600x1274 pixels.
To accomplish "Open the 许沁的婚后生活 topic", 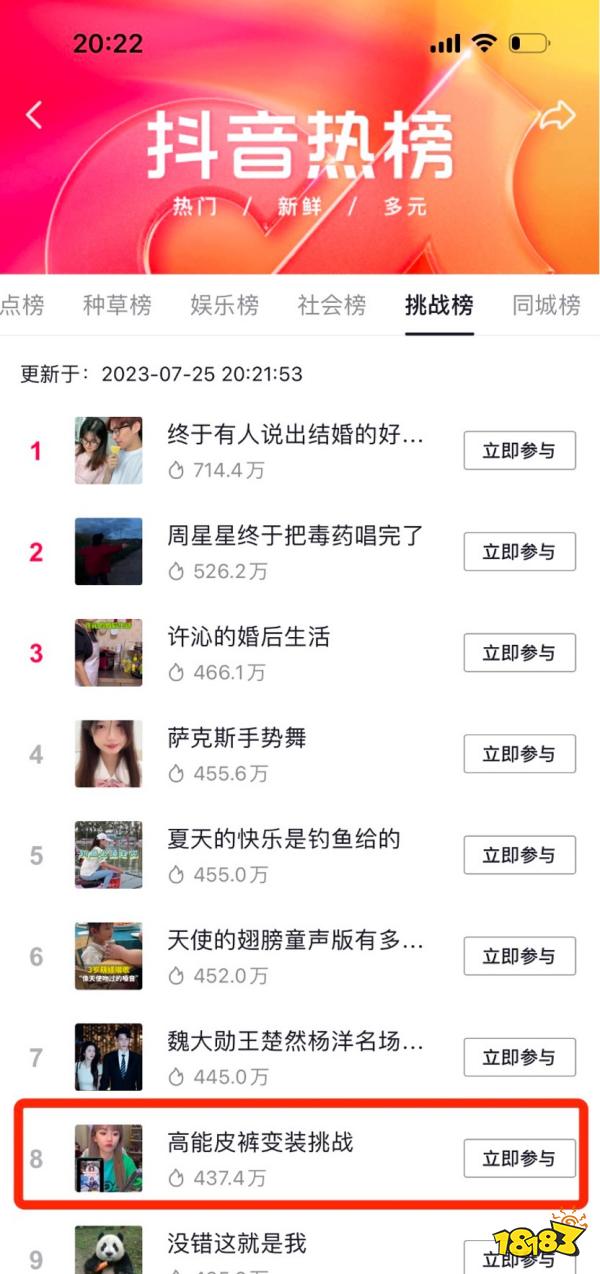I will [249, 637].
